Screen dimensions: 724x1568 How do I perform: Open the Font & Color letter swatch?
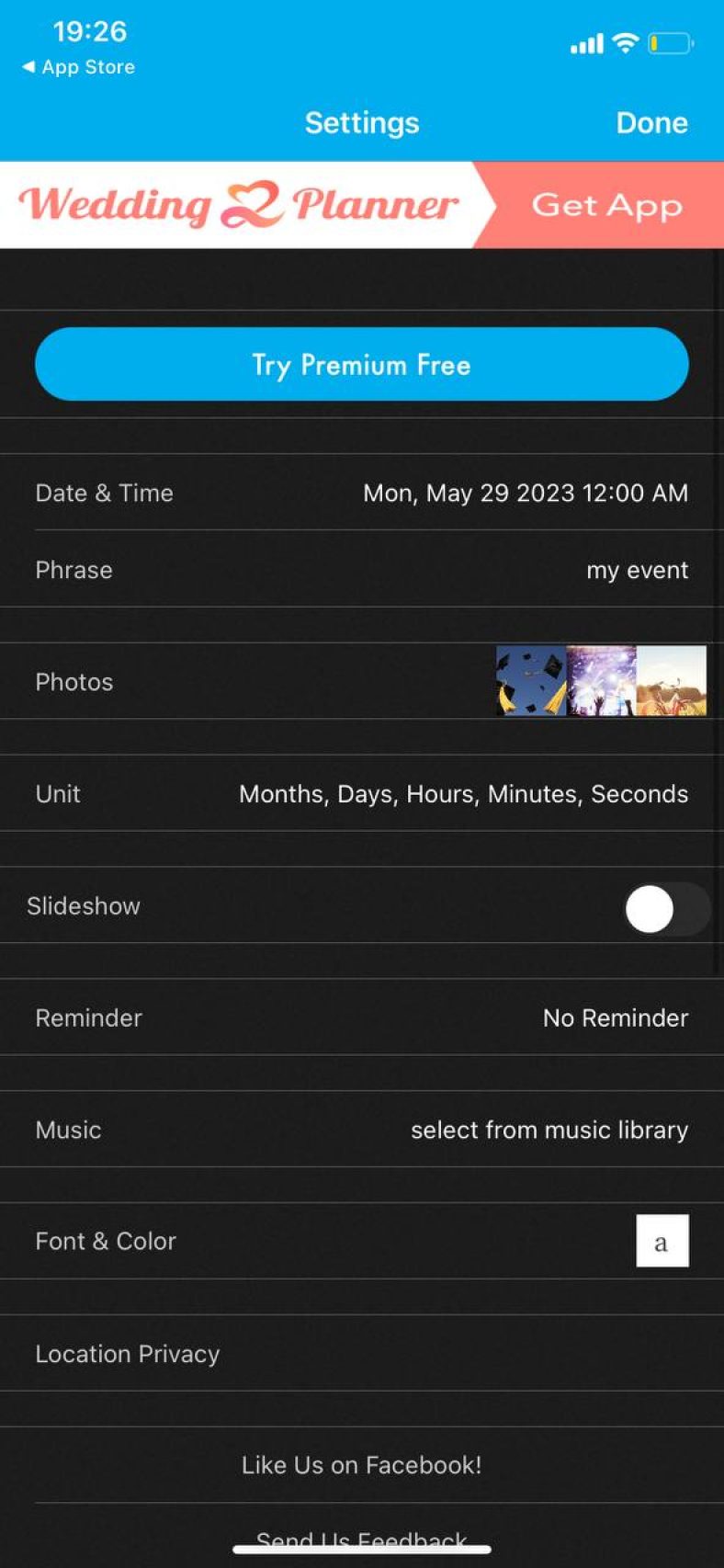pyautogui.click(x=662, y=1241)
